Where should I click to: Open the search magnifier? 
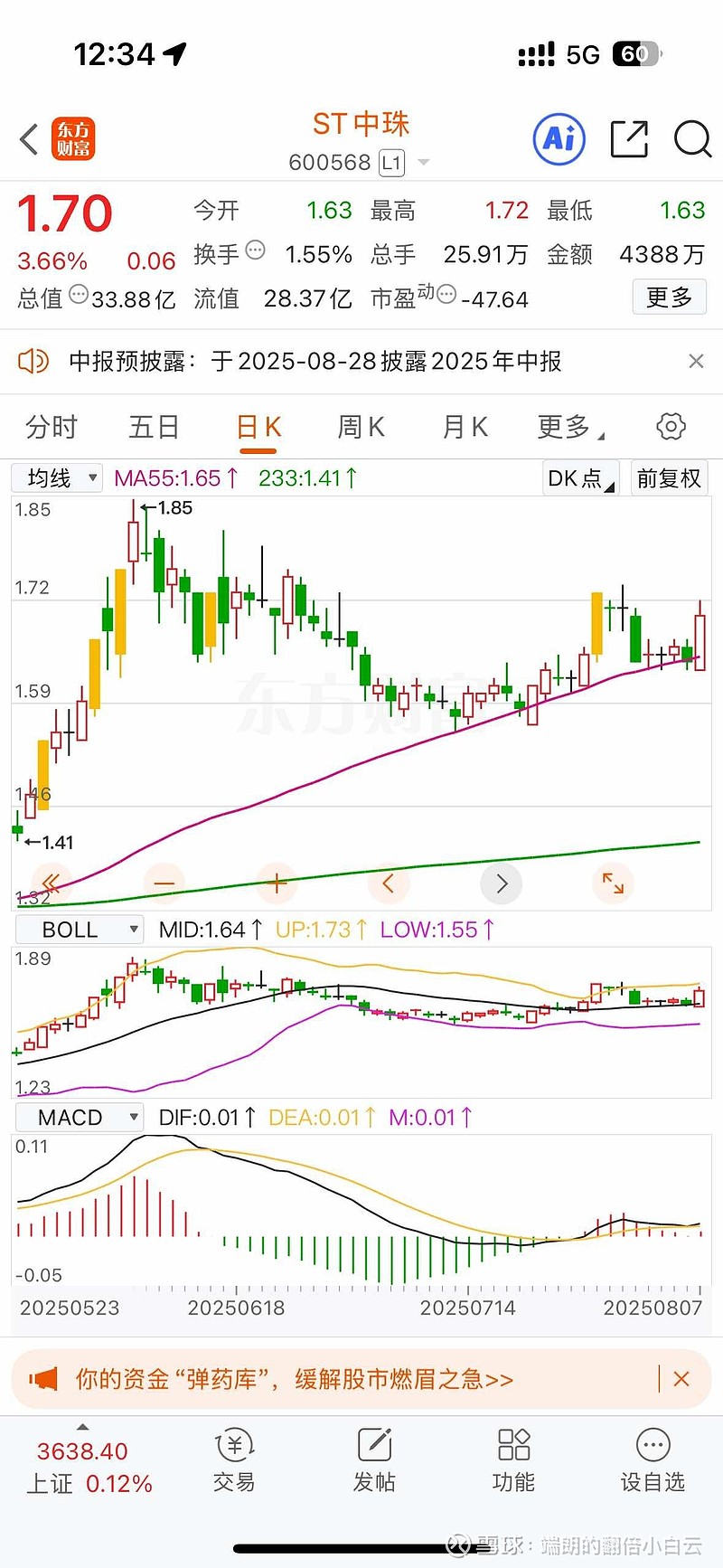(x=693, y=139)
